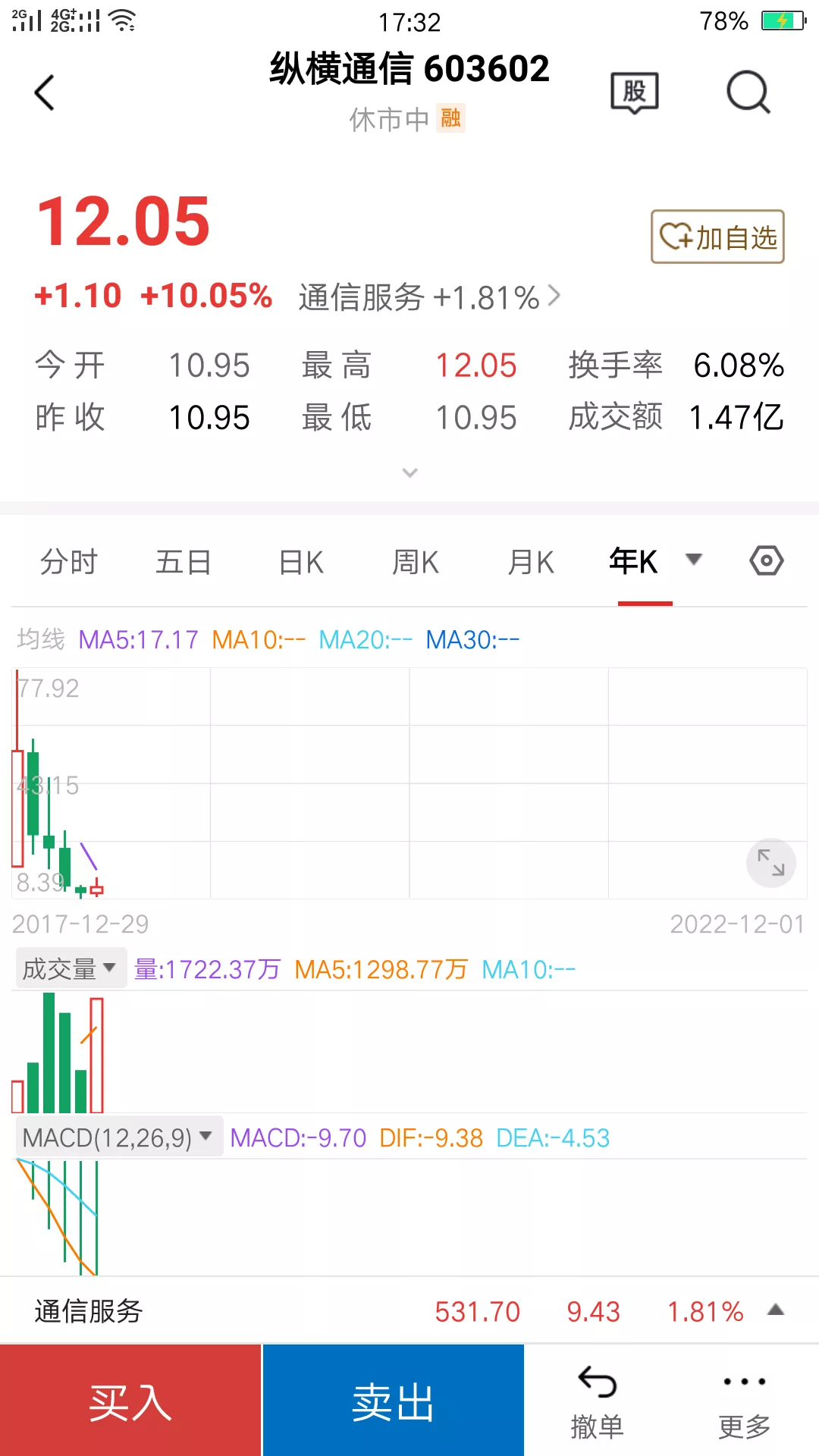This screenshot has width=819, height=1456.
Task: Select the 周K chart tab
Action: [416, 562]
